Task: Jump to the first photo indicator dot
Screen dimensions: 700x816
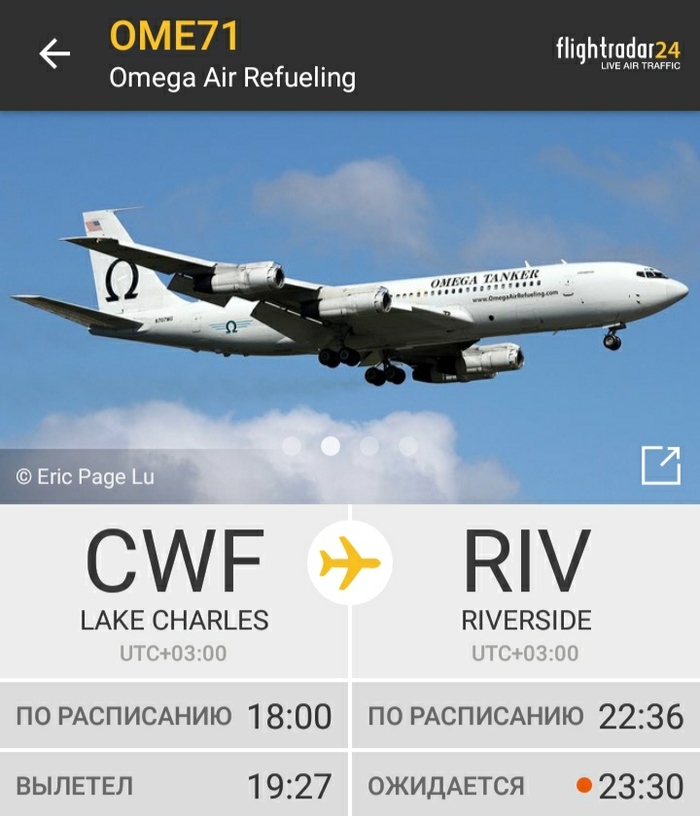Action: pyautogui.click(x=292, y=446)
